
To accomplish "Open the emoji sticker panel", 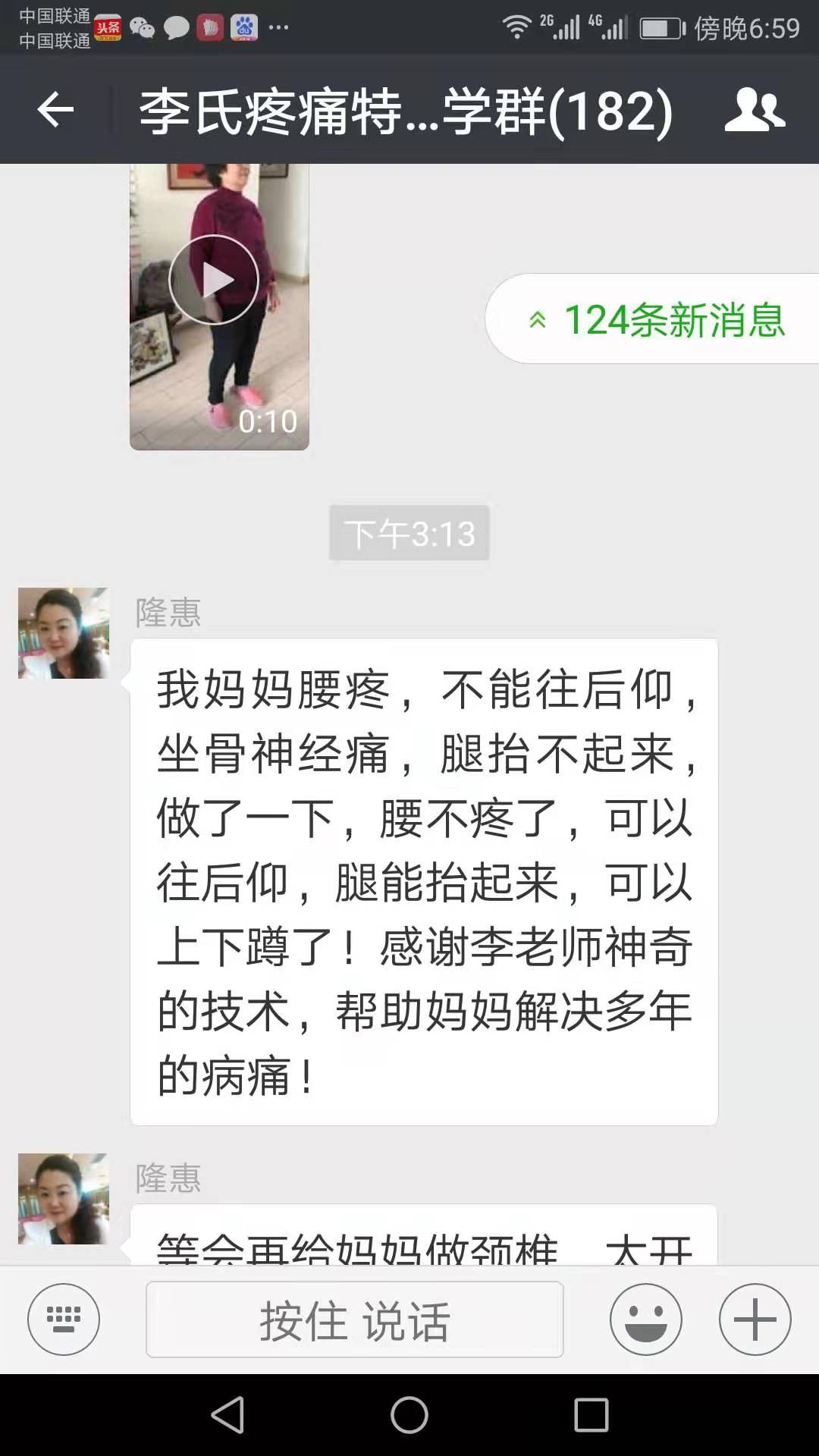I will 646,1319.
